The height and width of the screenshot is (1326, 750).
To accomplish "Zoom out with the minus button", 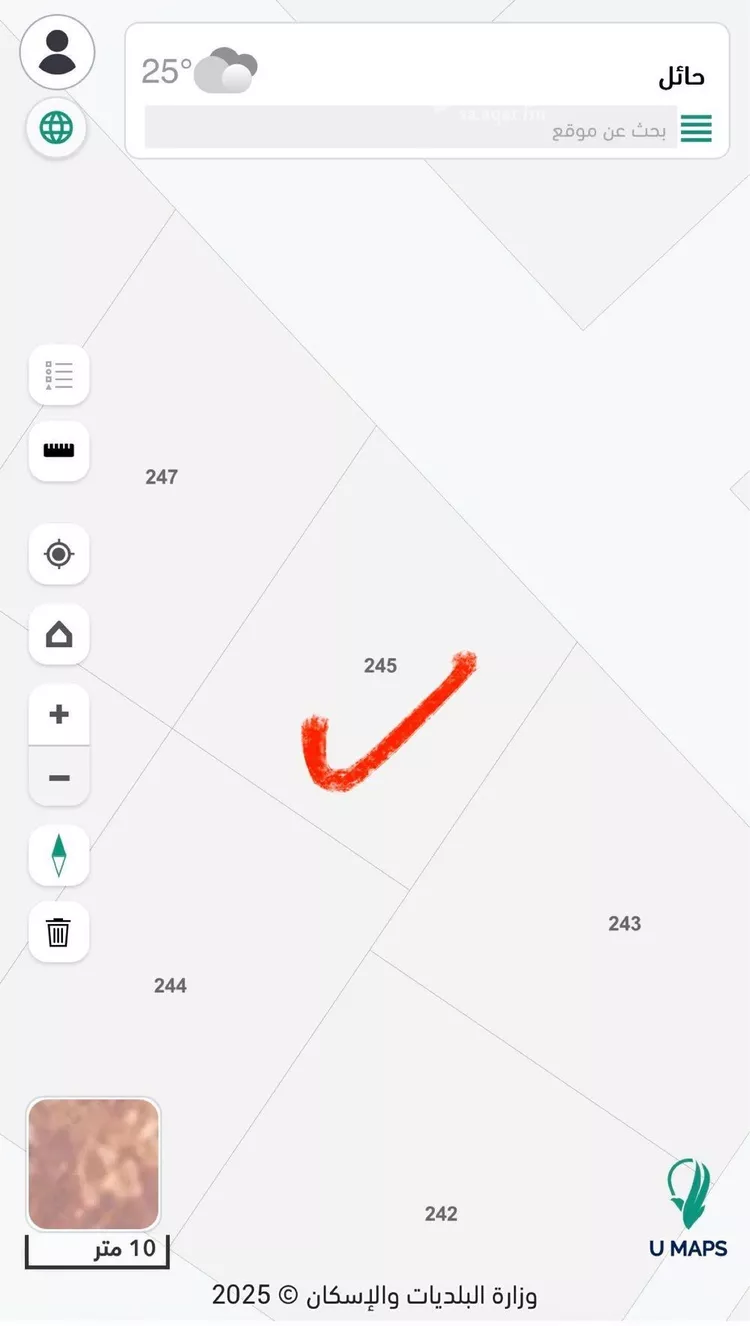I will pos(59,777).
